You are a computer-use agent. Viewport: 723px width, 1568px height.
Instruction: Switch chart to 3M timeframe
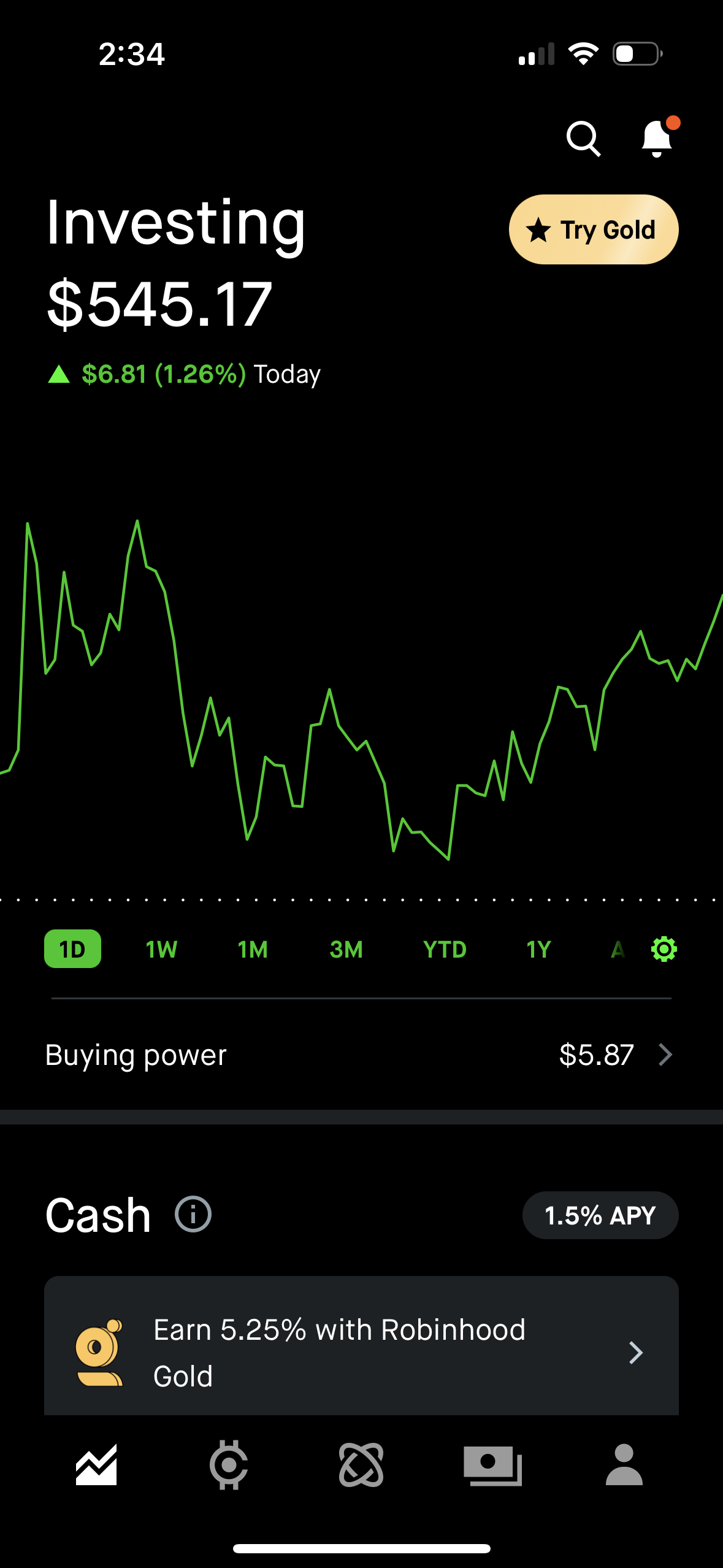[x=346, y=948]
